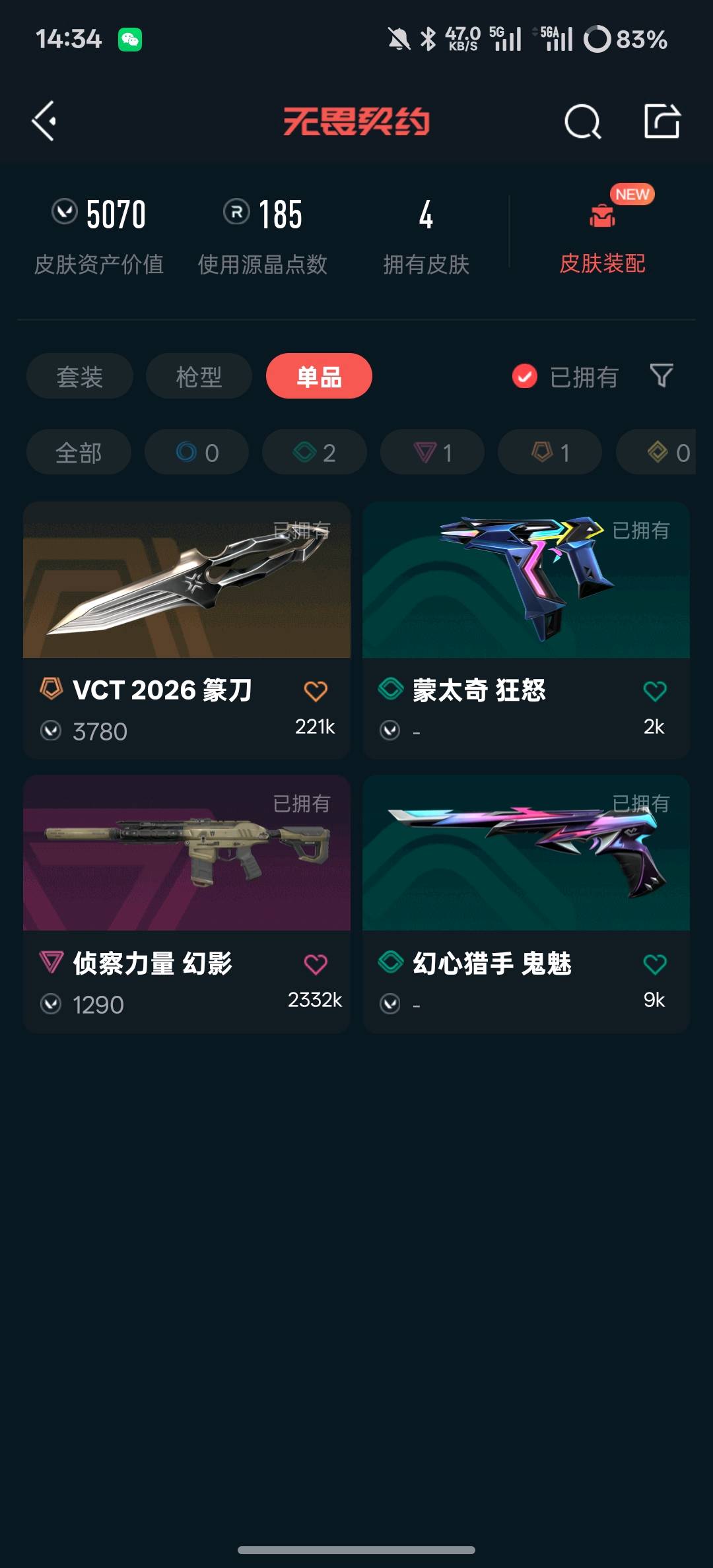Select the 全部 rarity chip
The image size is (713, 1568).
79,453
